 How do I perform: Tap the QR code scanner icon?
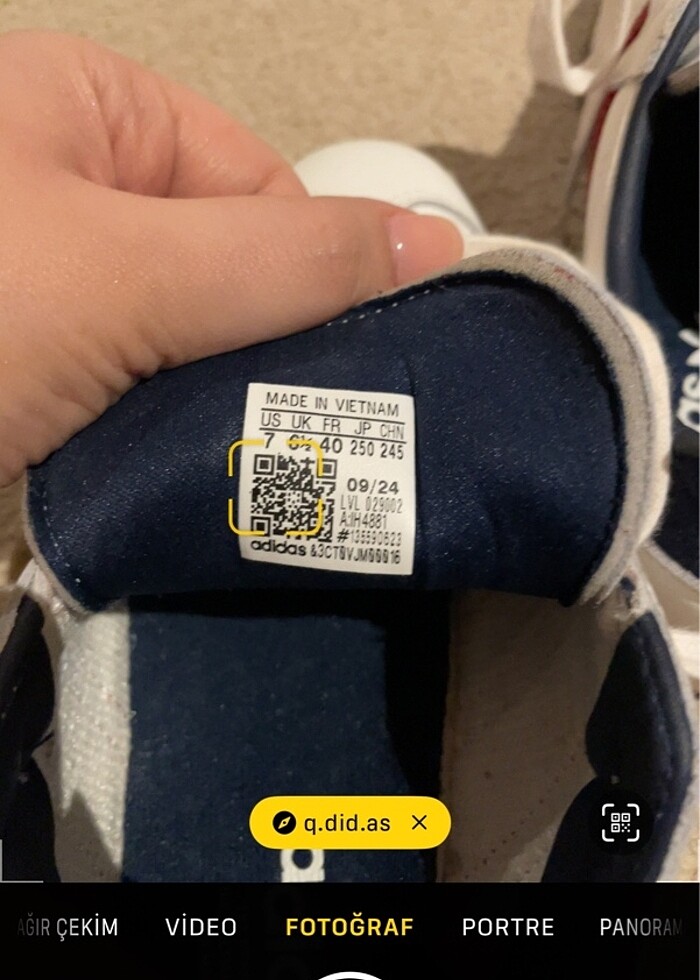click(x=620, y=822)
